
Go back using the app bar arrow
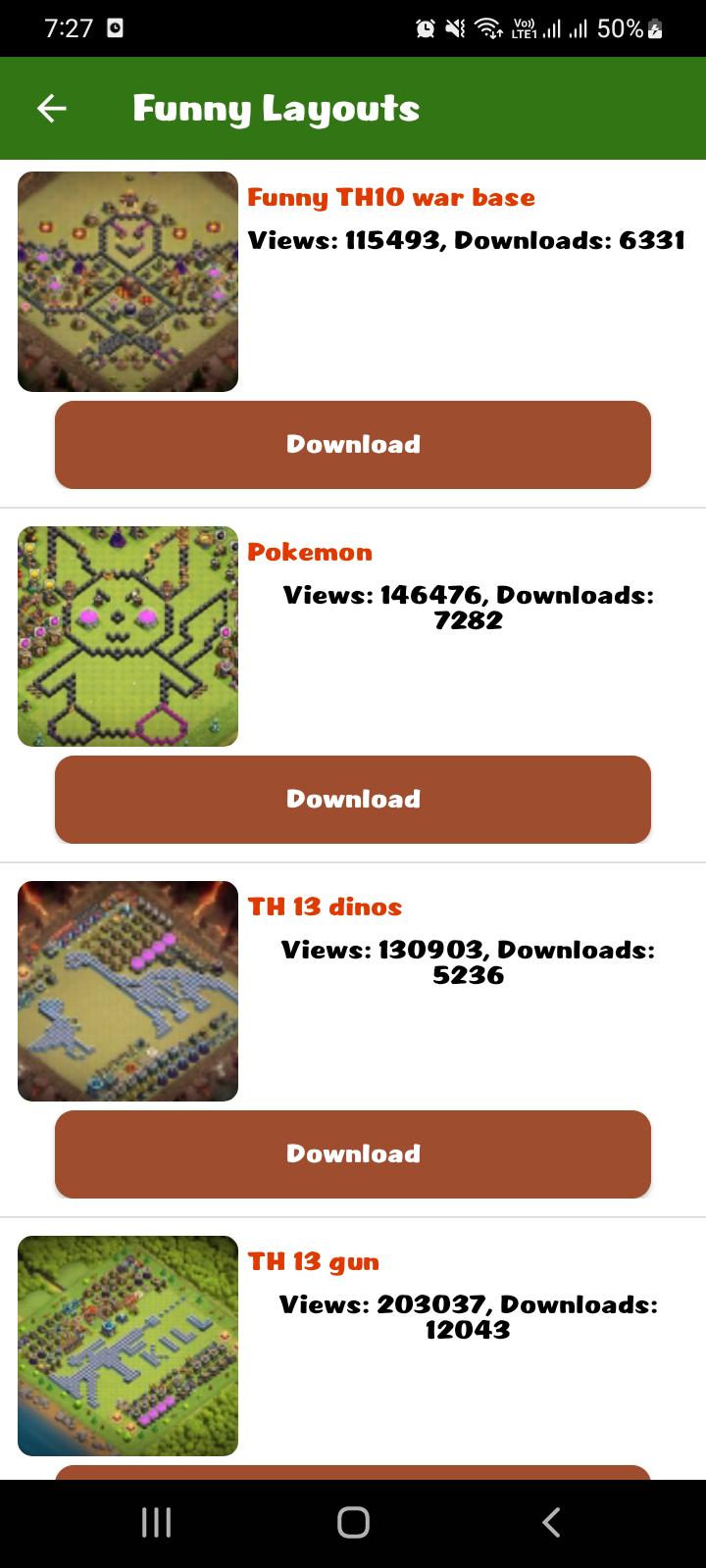[52, 108]
